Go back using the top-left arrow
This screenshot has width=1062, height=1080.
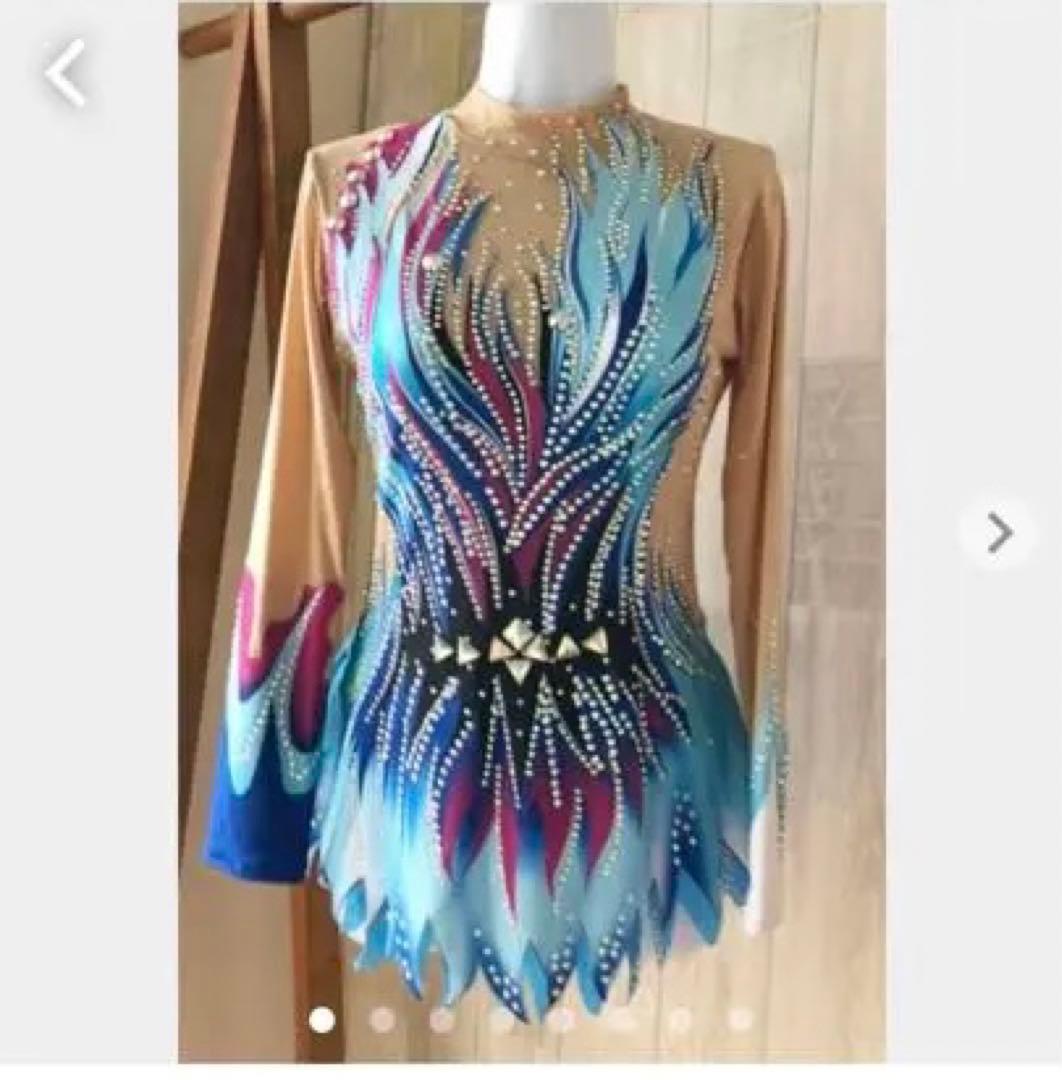tap(66, 73)
